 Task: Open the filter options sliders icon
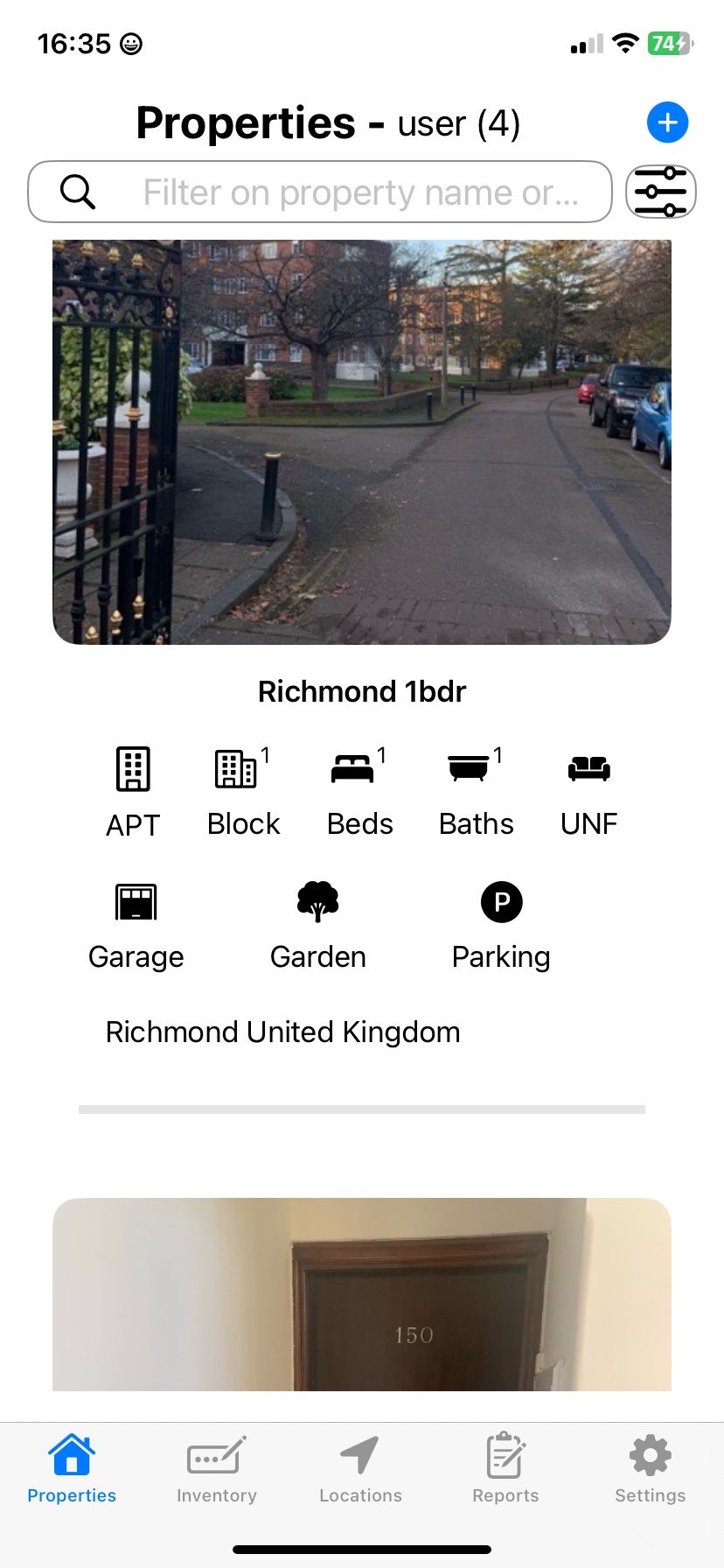(661, 192)
